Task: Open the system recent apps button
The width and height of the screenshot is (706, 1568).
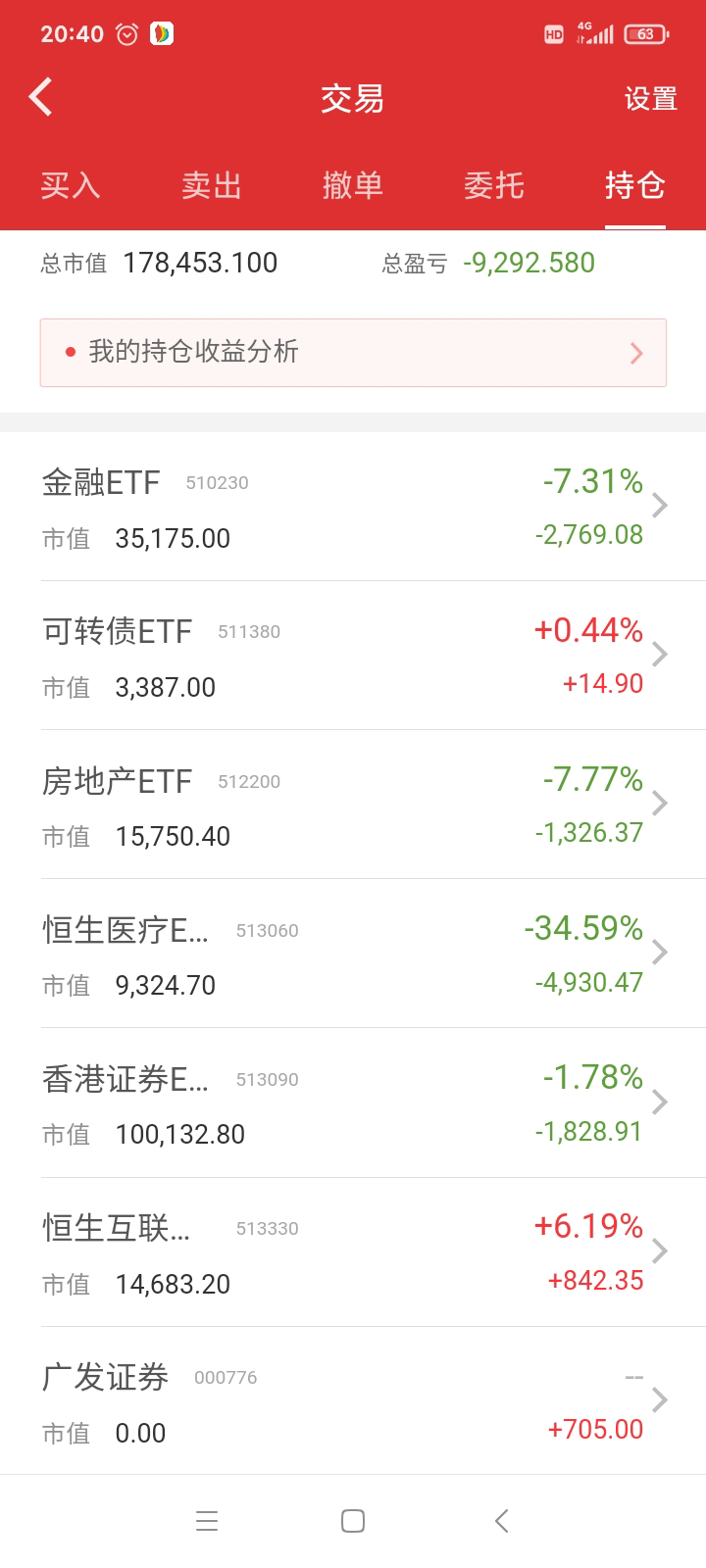Action: click(x=207, y=1521)
